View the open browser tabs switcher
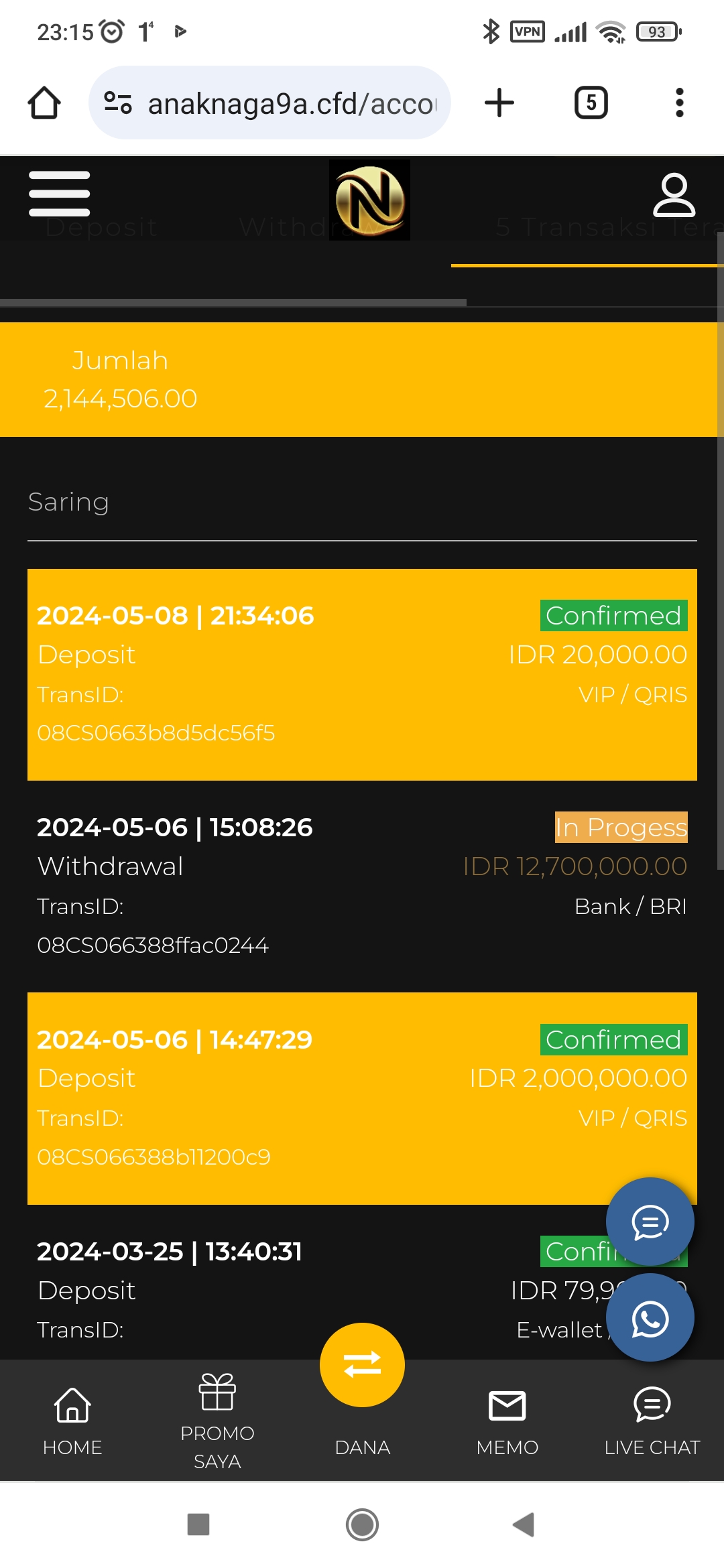Viewport: 724px width, 1568px height. (x=591, y=103)
